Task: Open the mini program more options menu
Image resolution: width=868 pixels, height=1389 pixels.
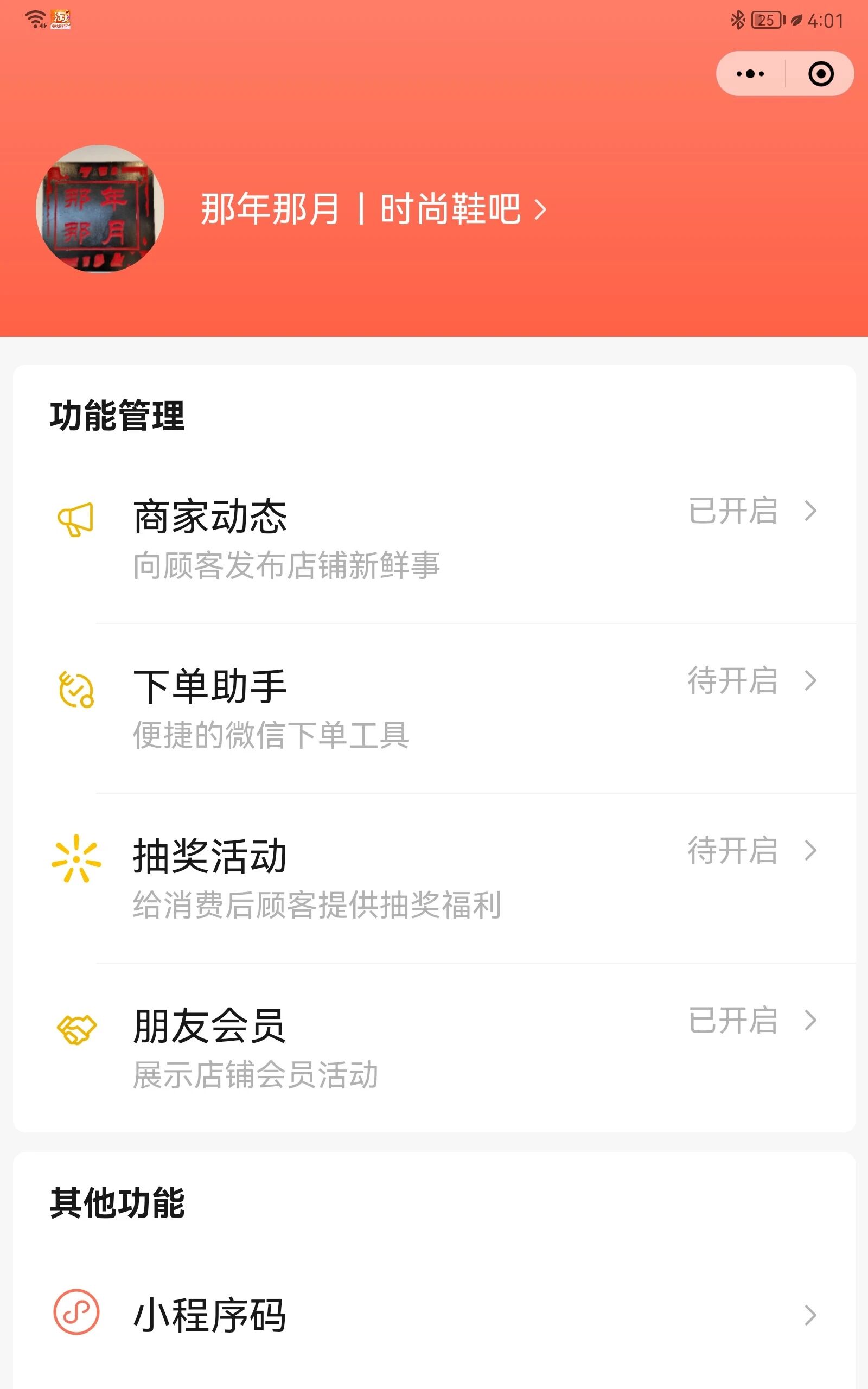Action: tap(750, 73)
